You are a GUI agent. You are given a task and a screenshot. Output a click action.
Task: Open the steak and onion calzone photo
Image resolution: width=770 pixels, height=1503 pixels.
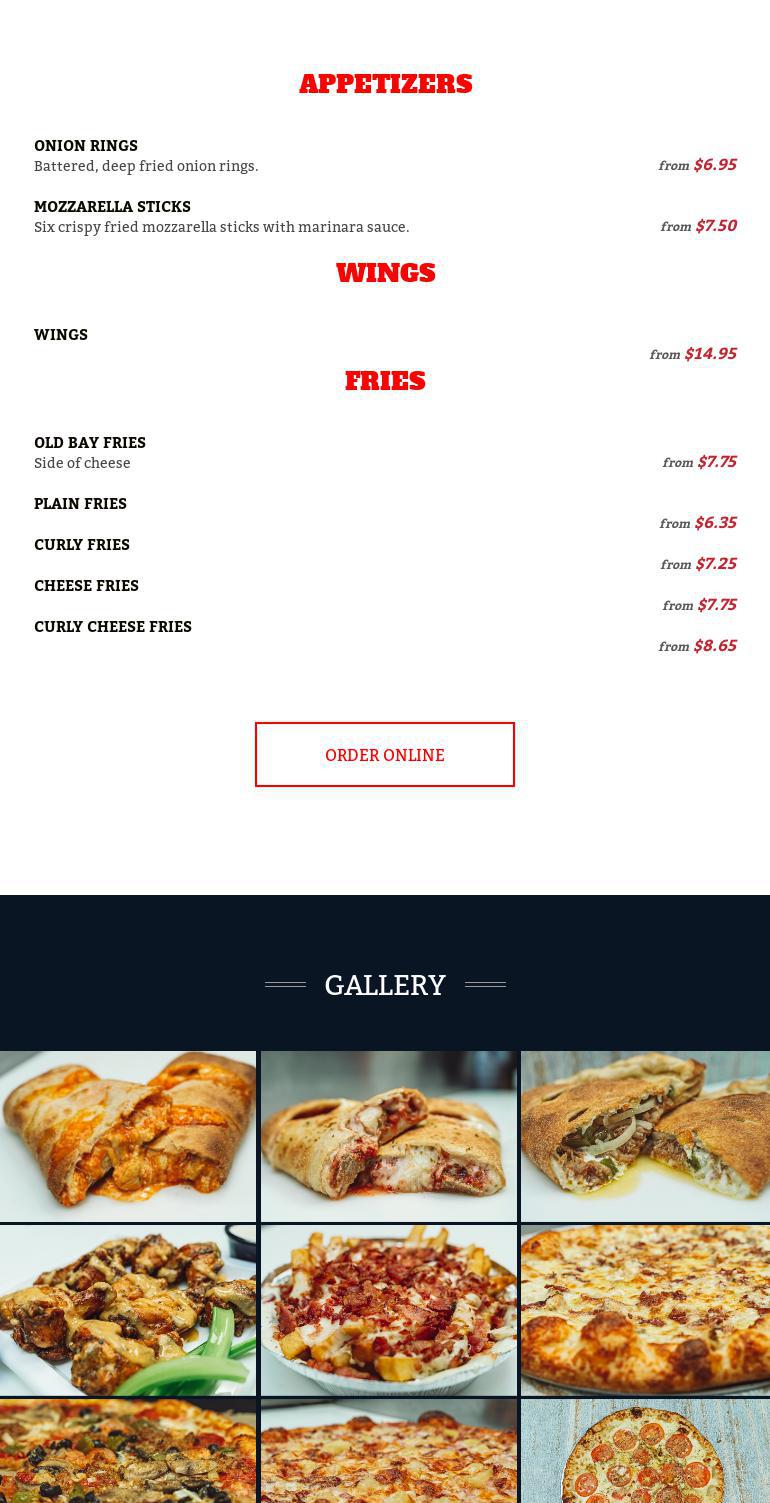[645, 1136]
